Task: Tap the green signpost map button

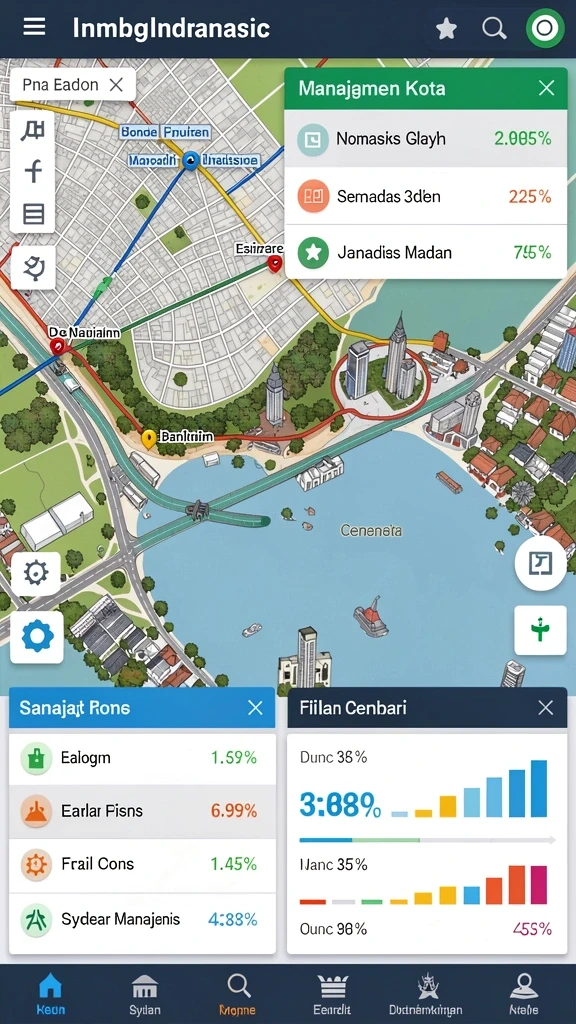Action: tap(540, 630)
